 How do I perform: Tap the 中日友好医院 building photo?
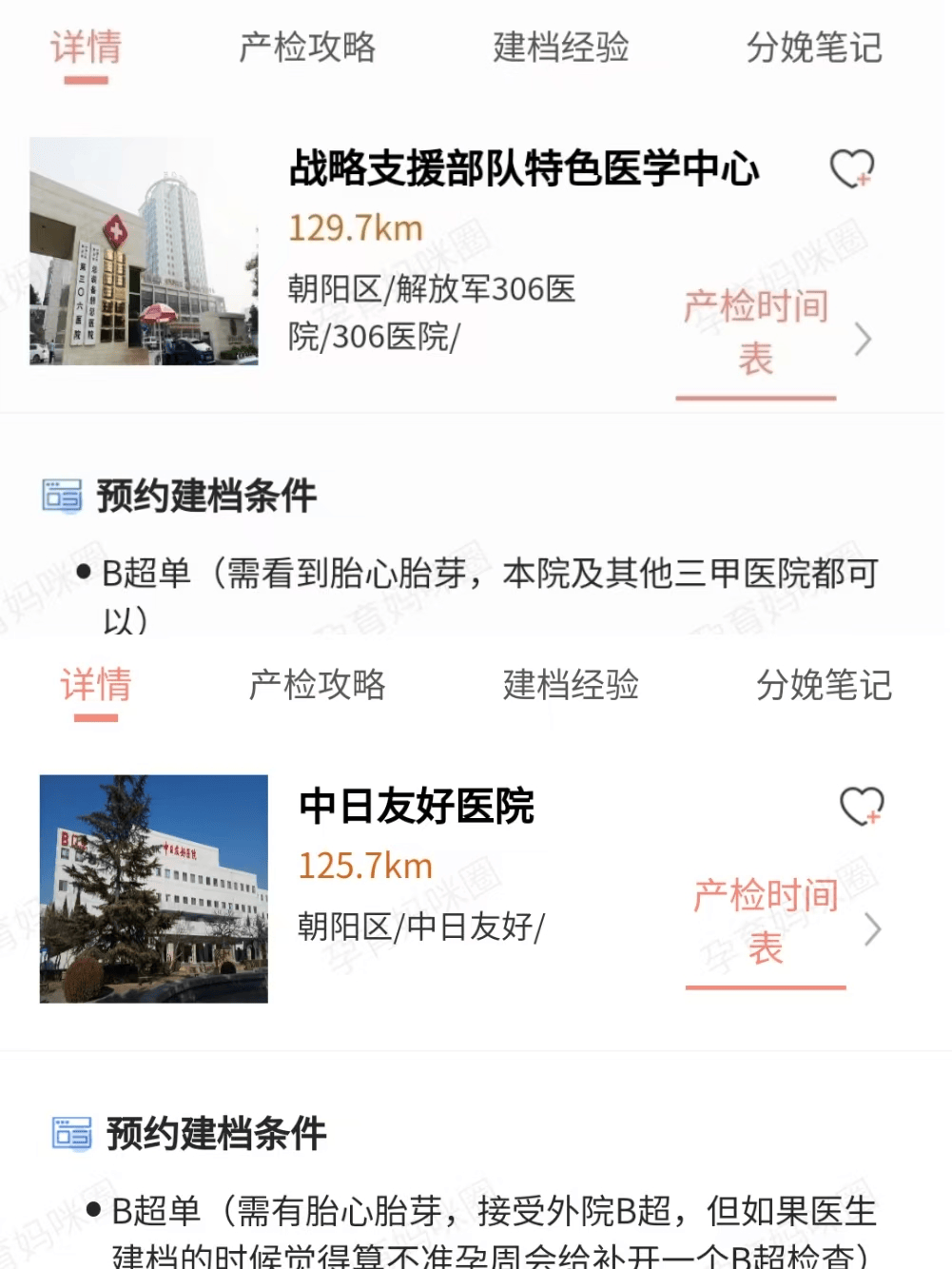click(x=154, y=888)
